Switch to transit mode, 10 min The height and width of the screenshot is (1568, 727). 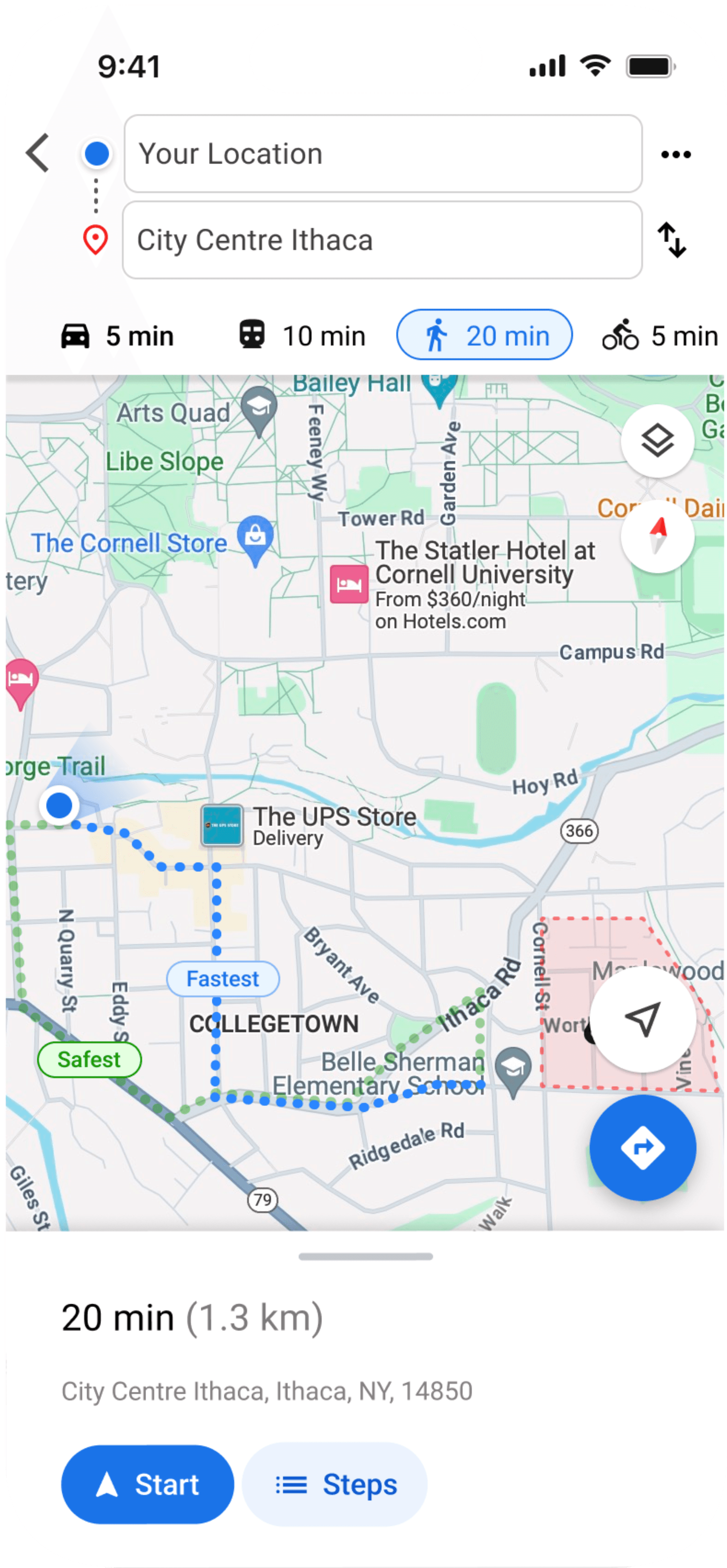pyautogui.click(x=301, y=336)
